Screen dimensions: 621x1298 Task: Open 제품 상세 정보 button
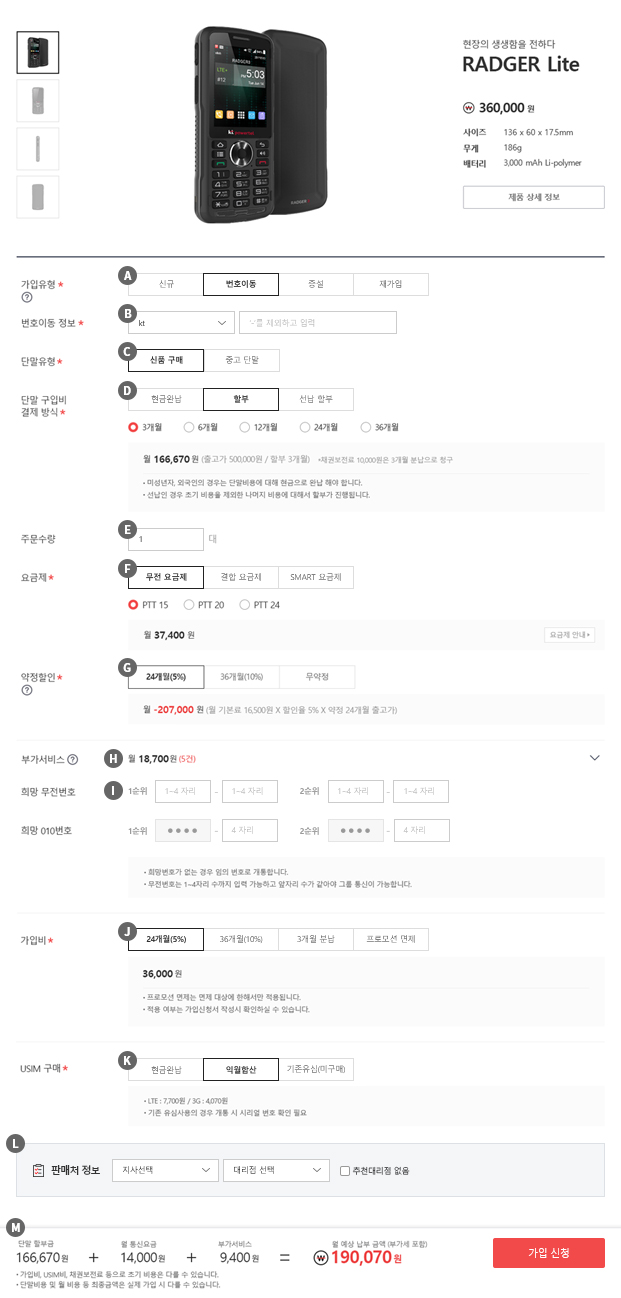coord(533,197)
